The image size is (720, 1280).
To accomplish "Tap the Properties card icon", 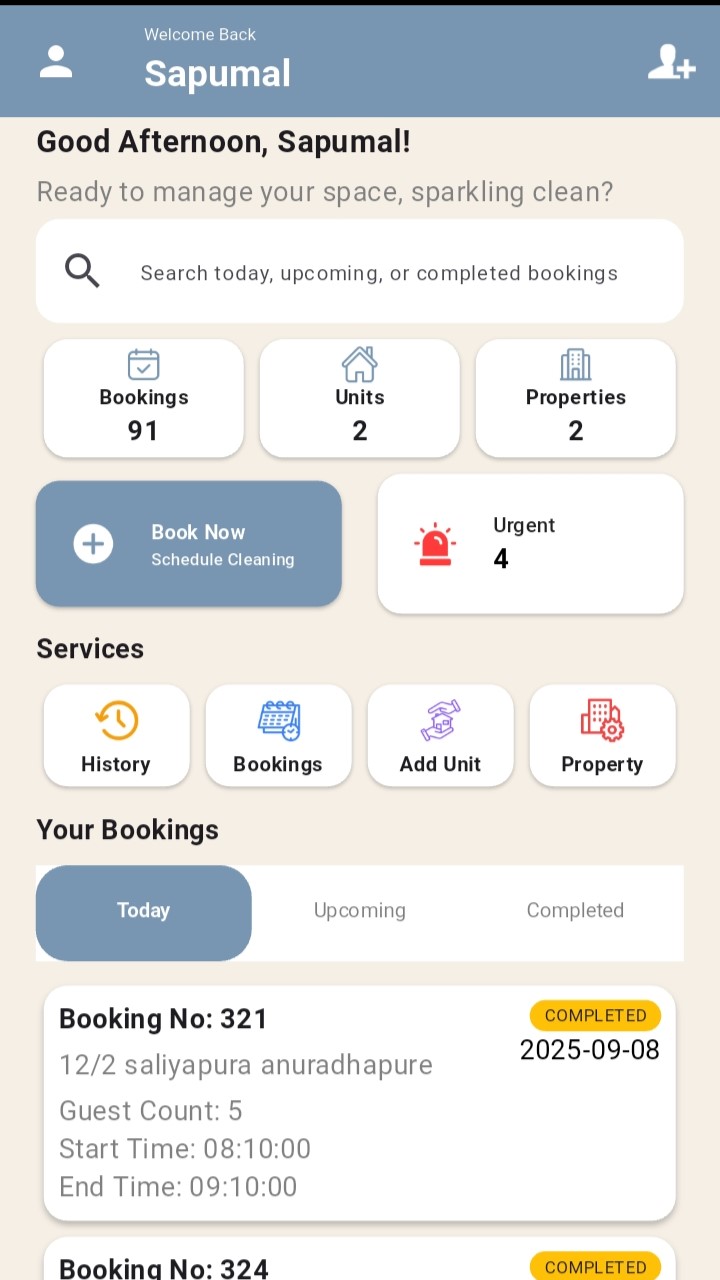I will [575, 363].
